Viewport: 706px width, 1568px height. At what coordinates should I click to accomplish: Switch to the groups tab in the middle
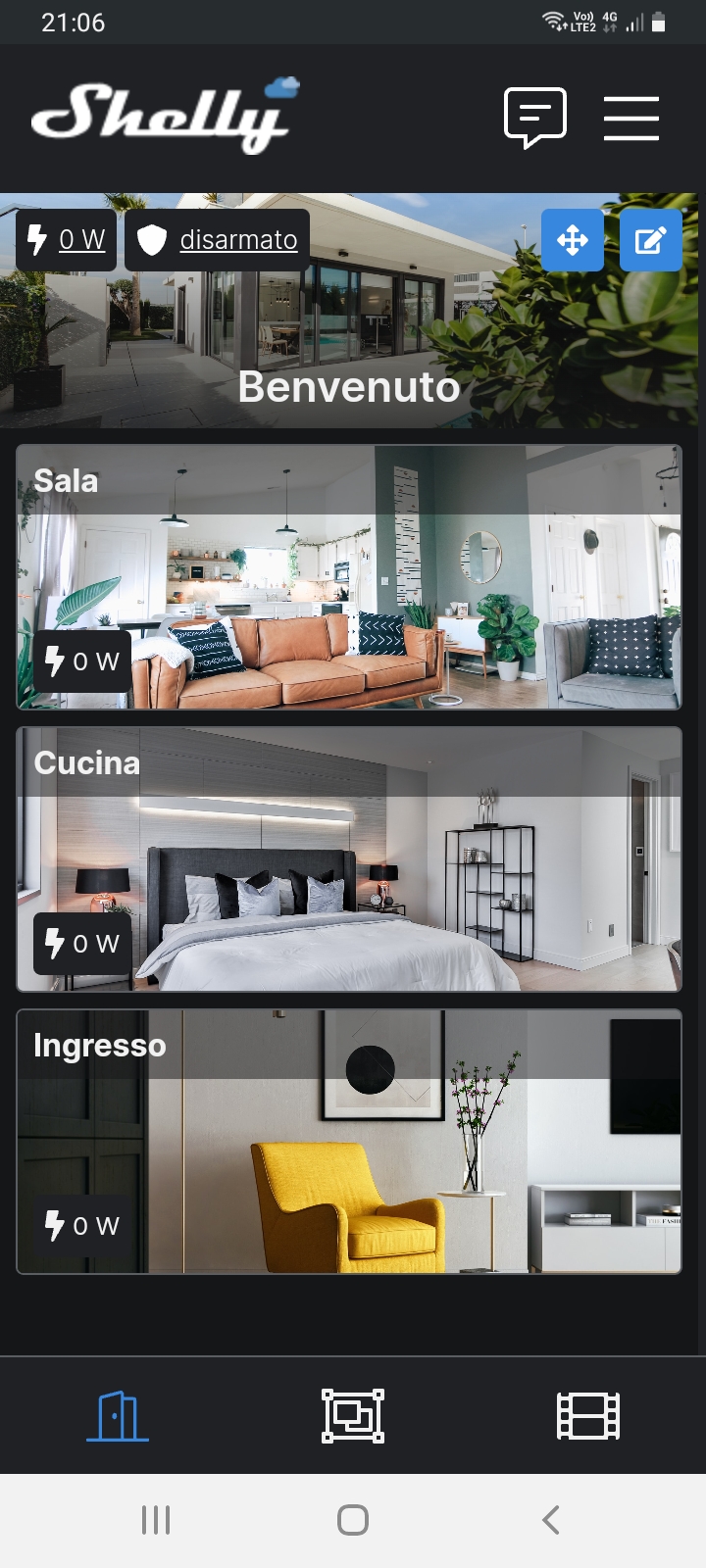click(353, 1416)
